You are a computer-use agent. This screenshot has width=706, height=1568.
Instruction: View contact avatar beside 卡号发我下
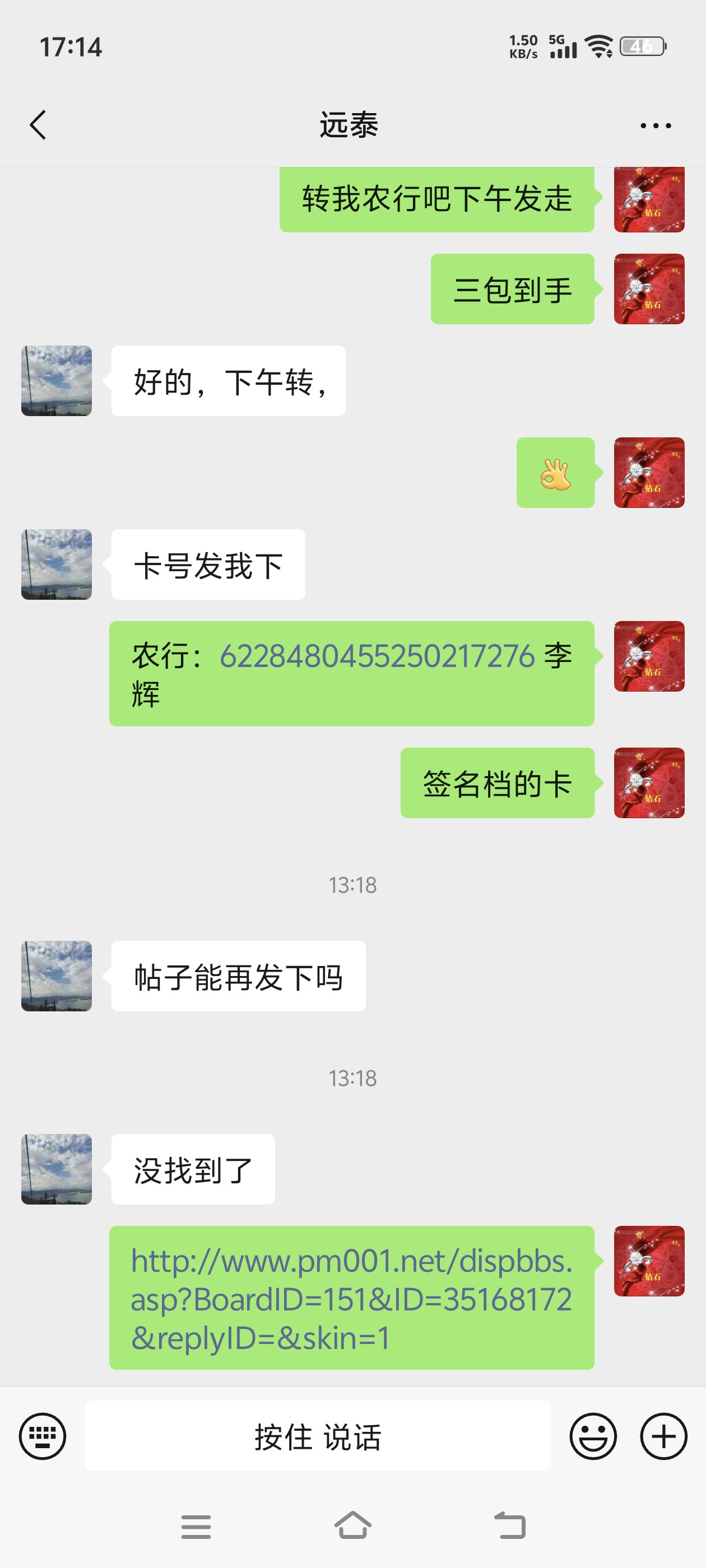coord(57,564)
